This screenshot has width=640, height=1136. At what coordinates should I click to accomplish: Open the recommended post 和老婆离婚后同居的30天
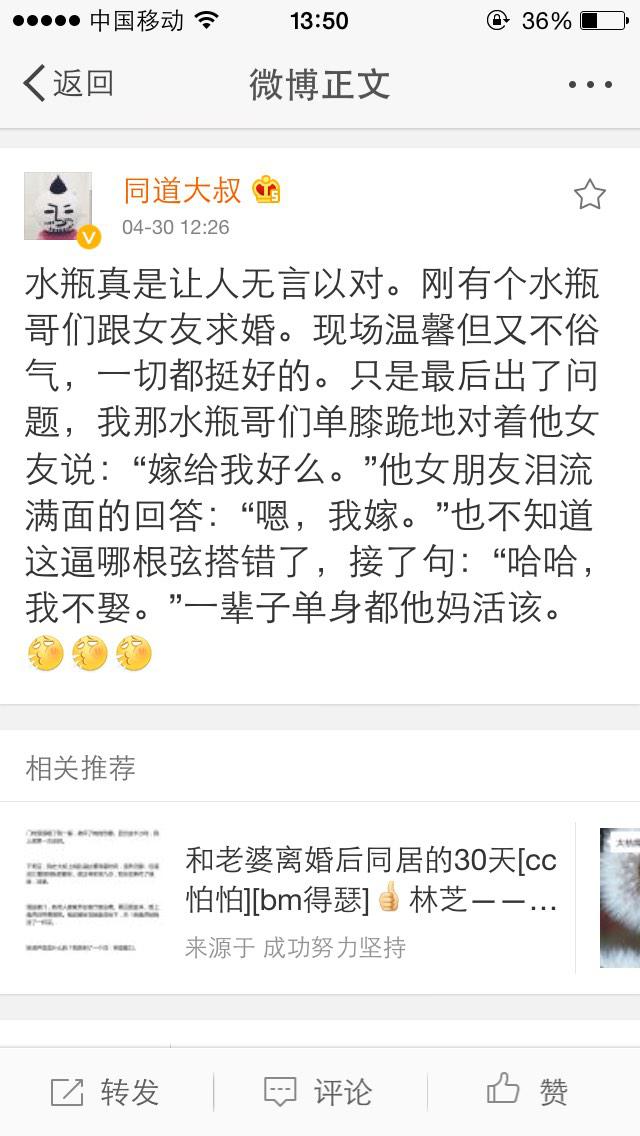[370, 879]
